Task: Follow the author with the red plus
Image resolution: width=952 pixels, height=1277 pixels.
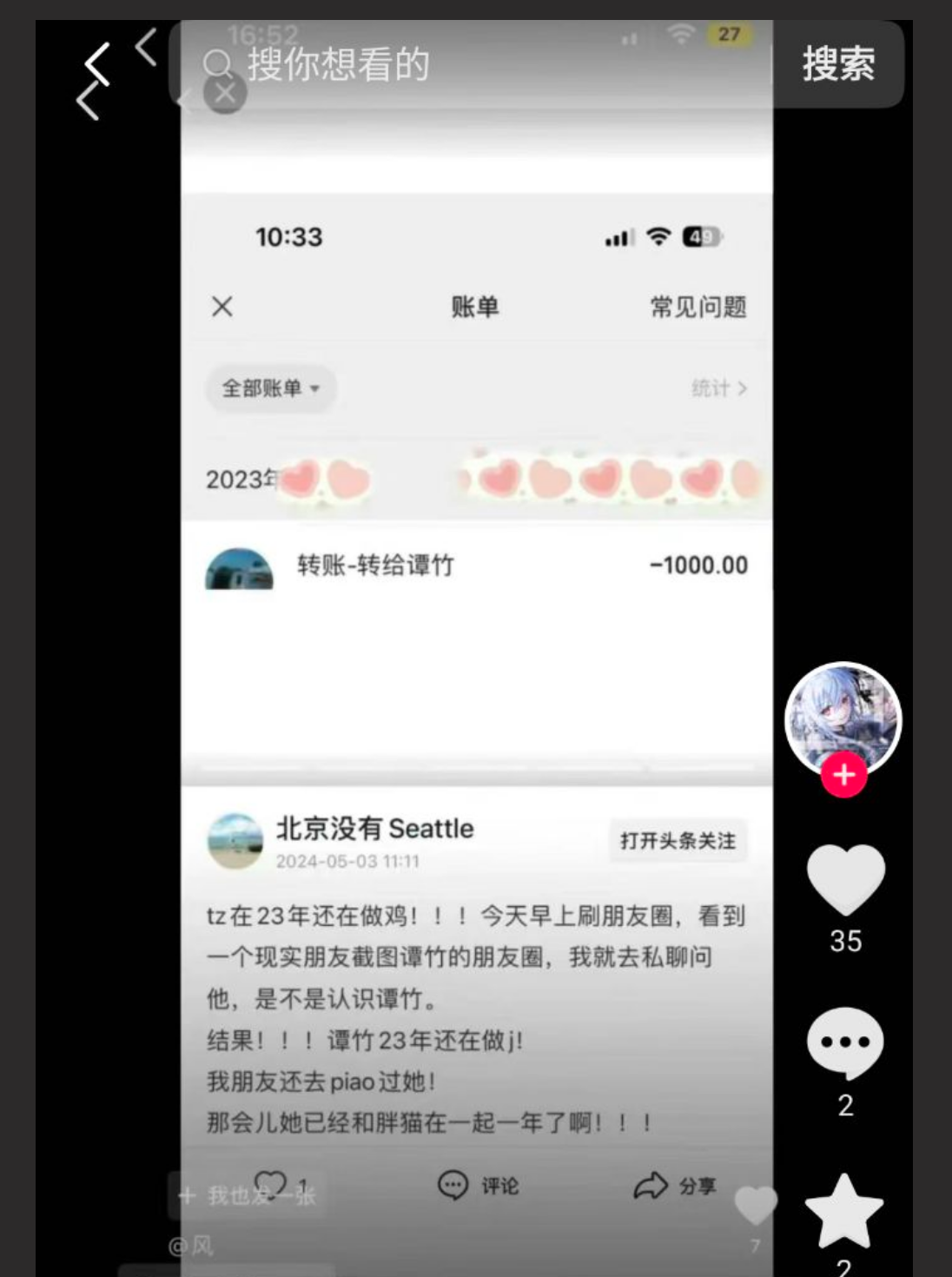Action: pyautogui.click(x=844, y=775)
